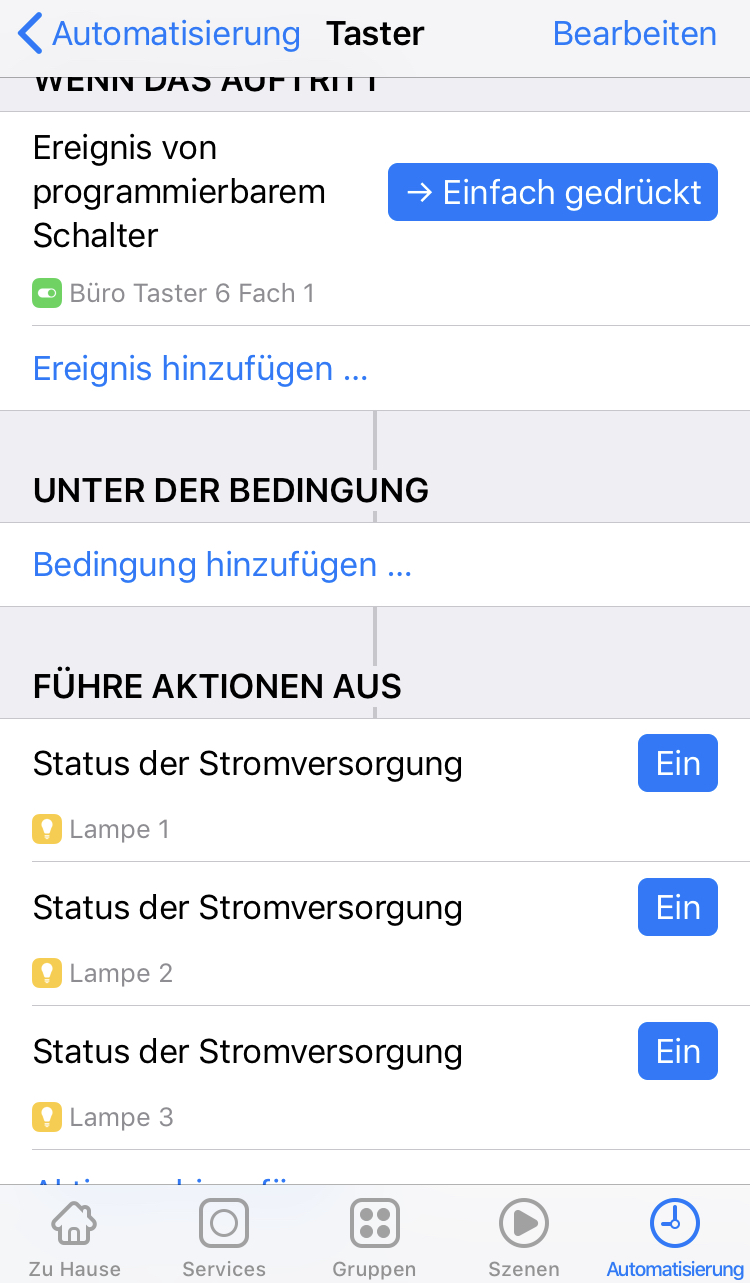Tap Bearbeiten to edit the automation
Viewport: 750px width, 1283px height.
point(634,34)
